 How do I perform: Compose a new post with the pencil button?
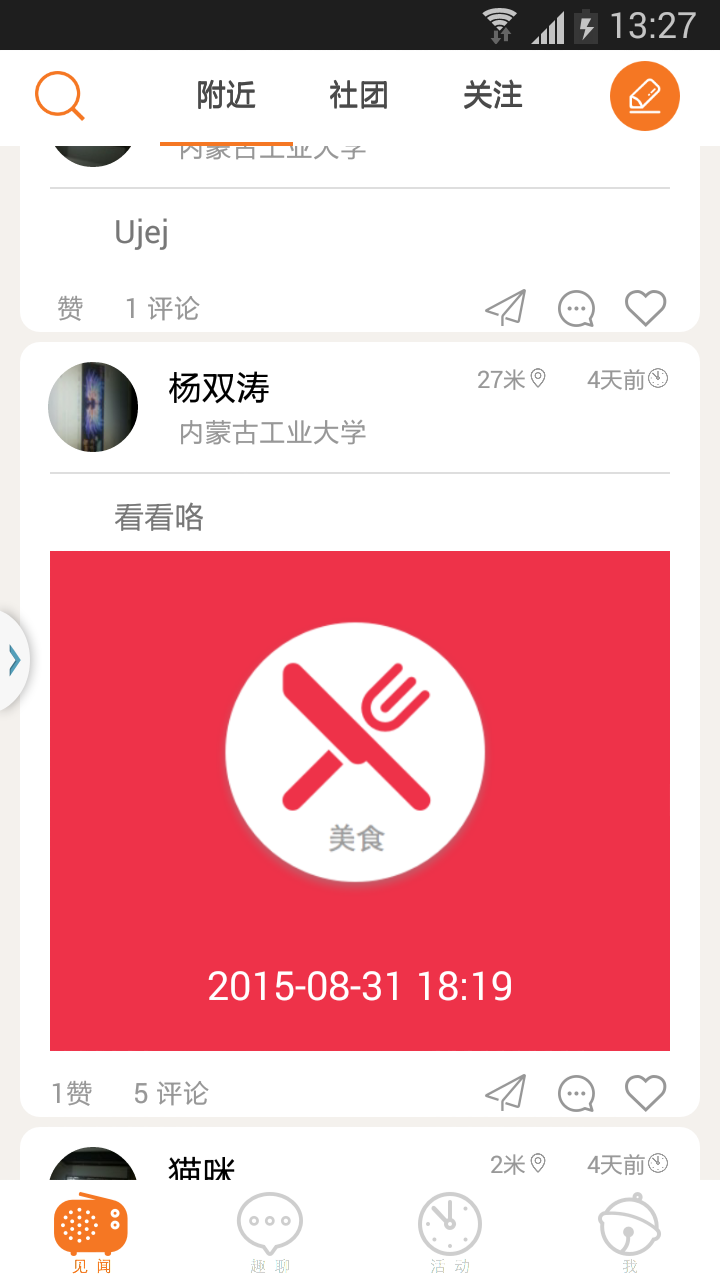pos(645,97)
